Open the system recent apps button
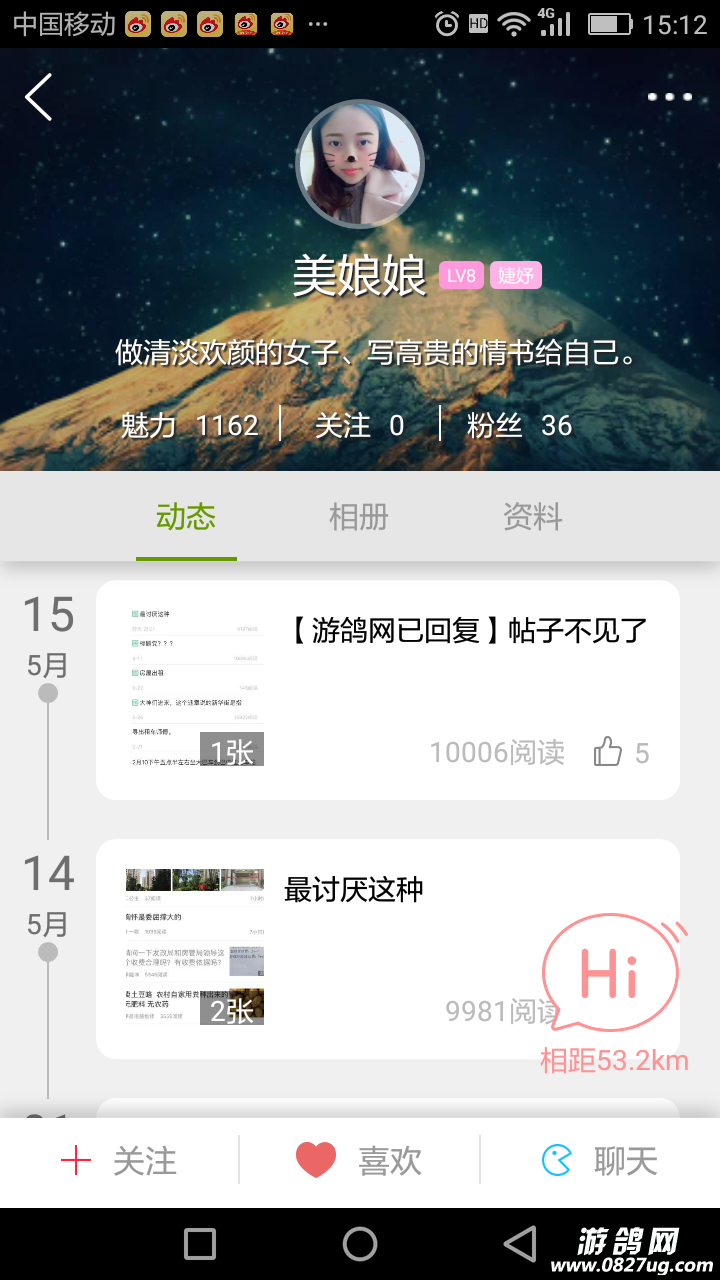Image resolution: width=720 pixels, height=1280 pixels. tap(200, 1244)
